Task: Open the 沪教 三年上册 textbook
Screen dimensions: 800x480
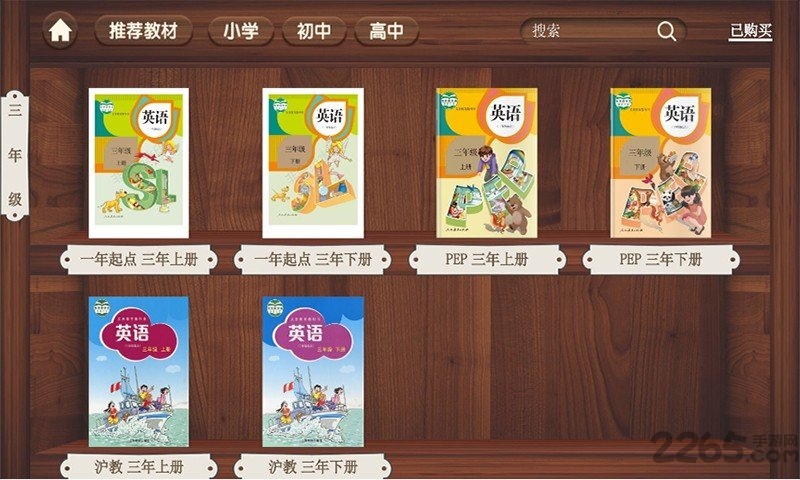Action: click(139, 371)
